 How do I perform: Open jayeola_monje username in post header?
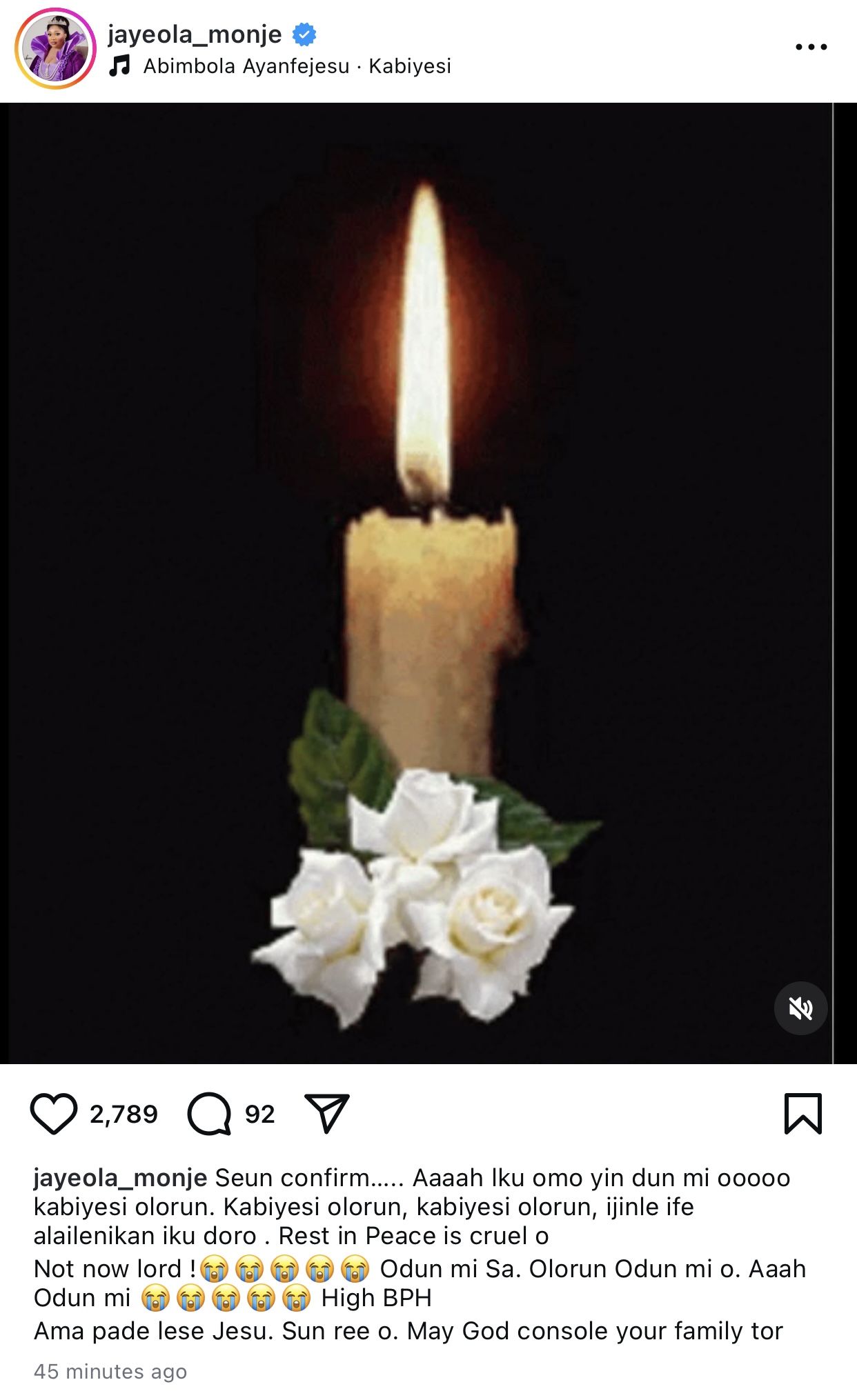[x=195, y=34]
